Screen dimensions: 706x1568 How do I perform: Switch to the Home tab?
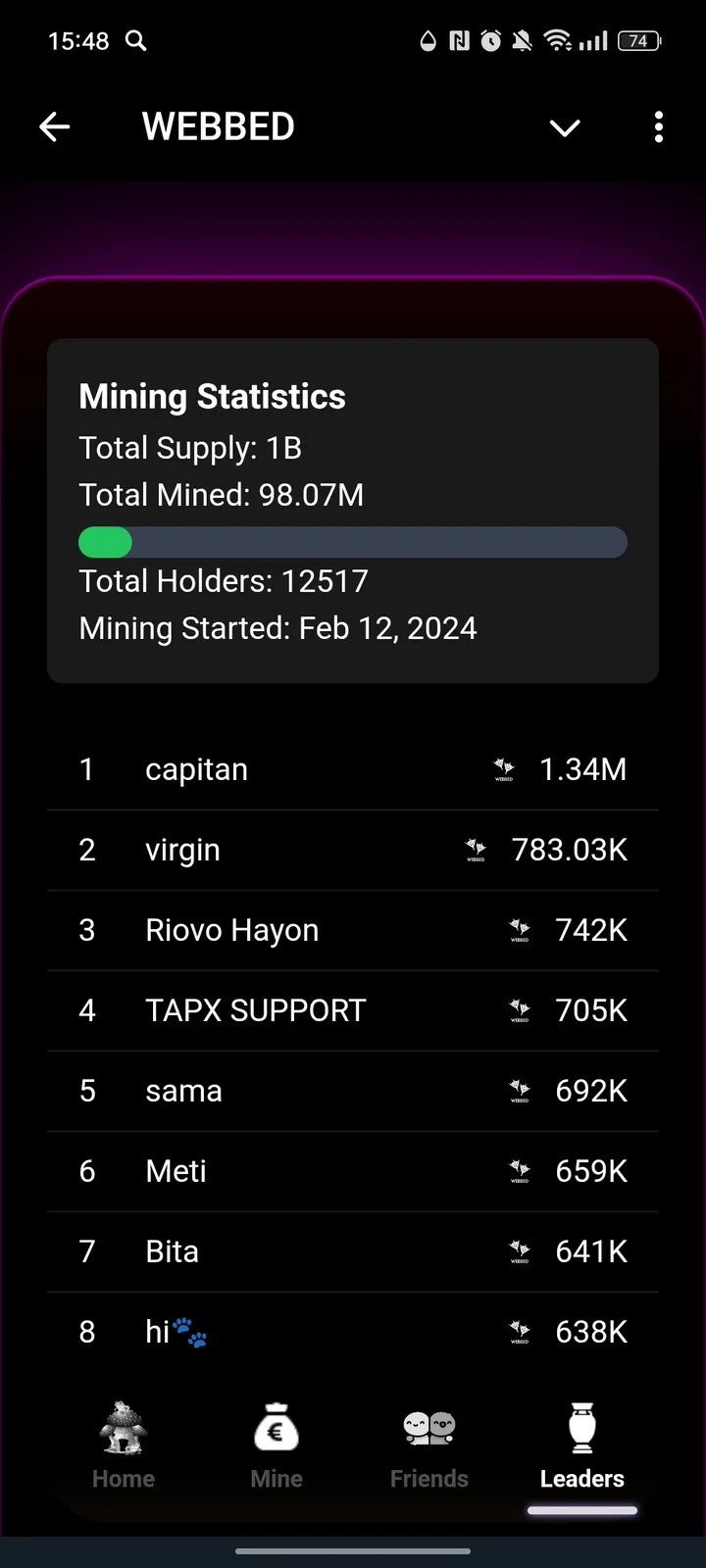[124, 1446]
